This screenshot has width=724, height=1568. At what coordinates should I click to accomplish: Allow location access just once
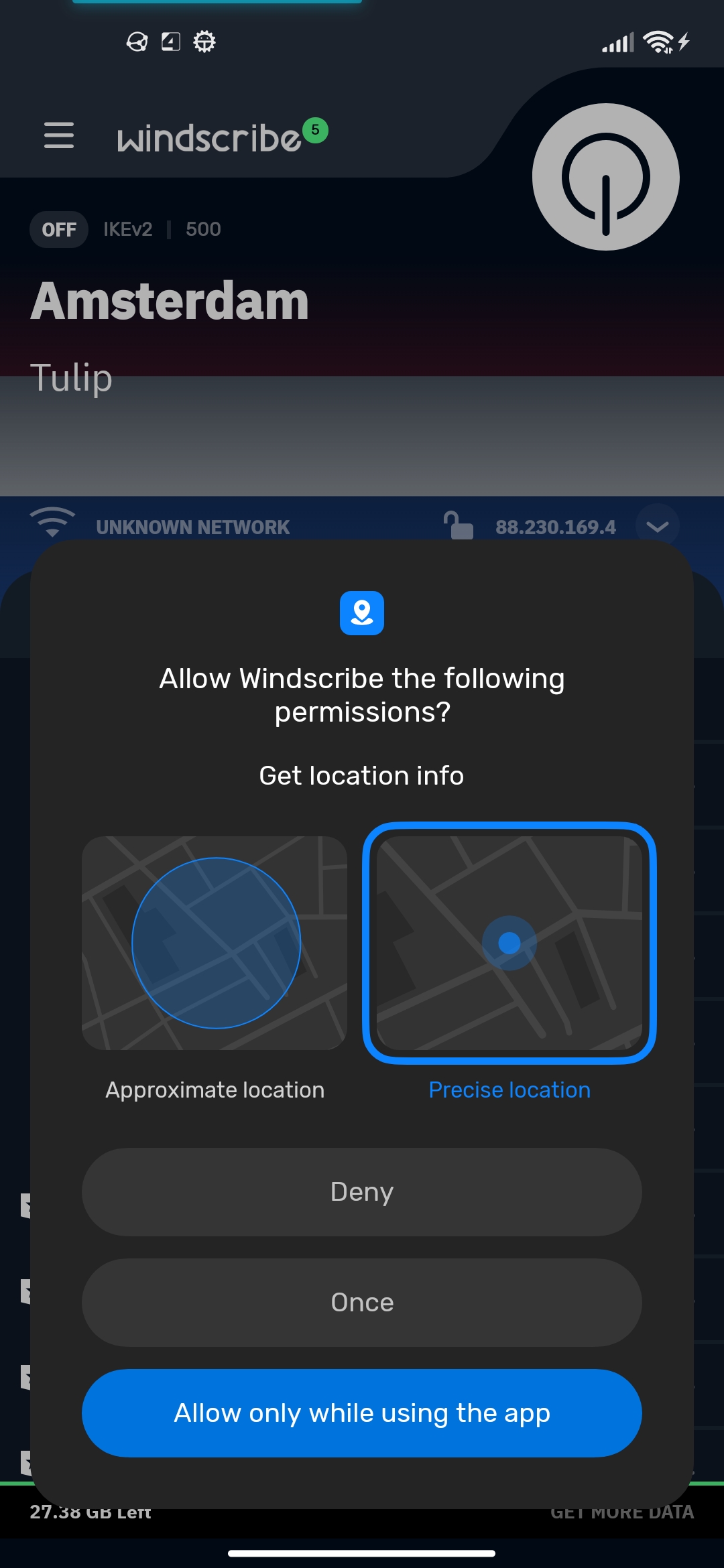pyautogui.click(x=362, y=1303)
